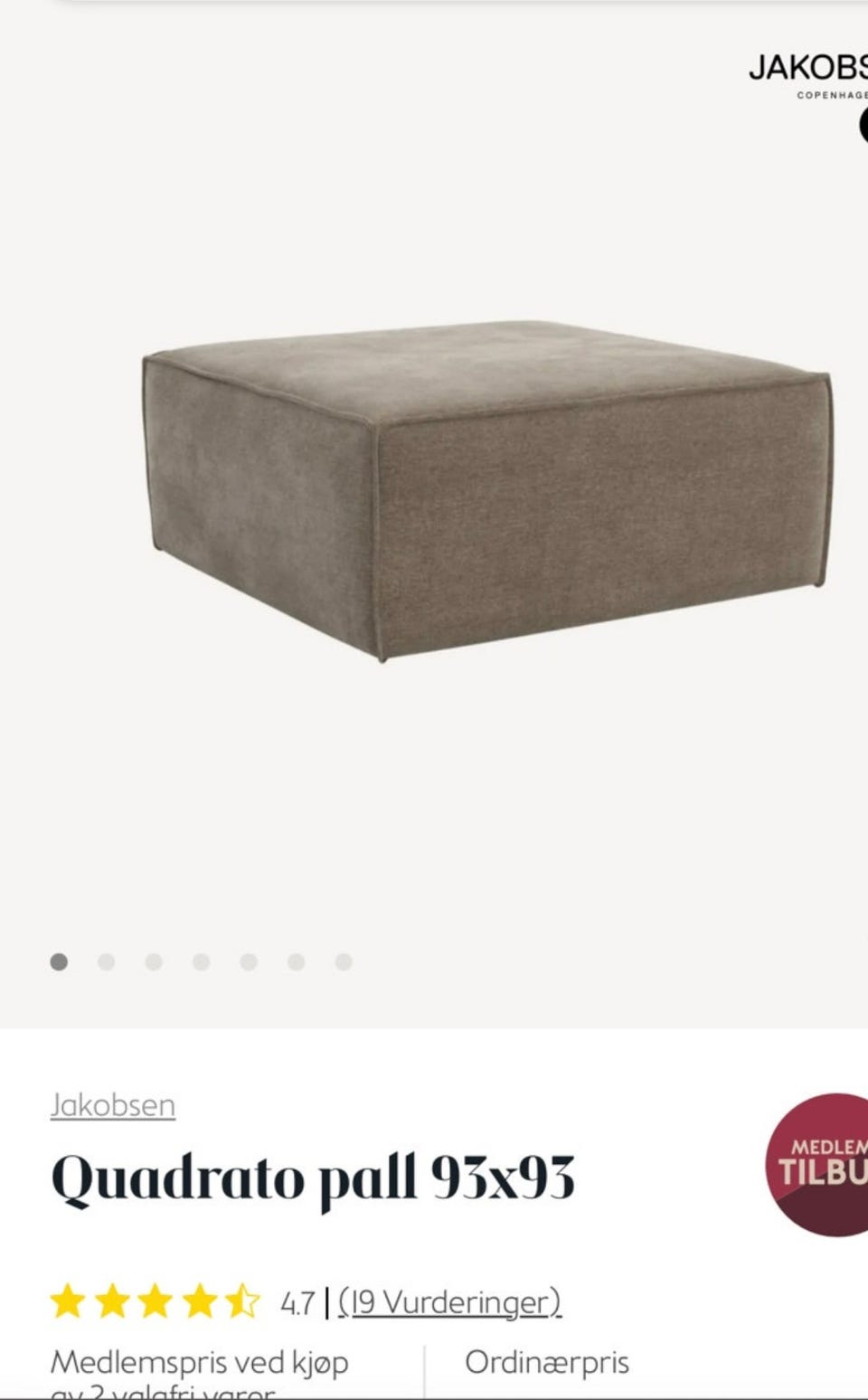Select the last image dot in the gallery
This screenshot has width=868, height=1400.
pos(344,962)
